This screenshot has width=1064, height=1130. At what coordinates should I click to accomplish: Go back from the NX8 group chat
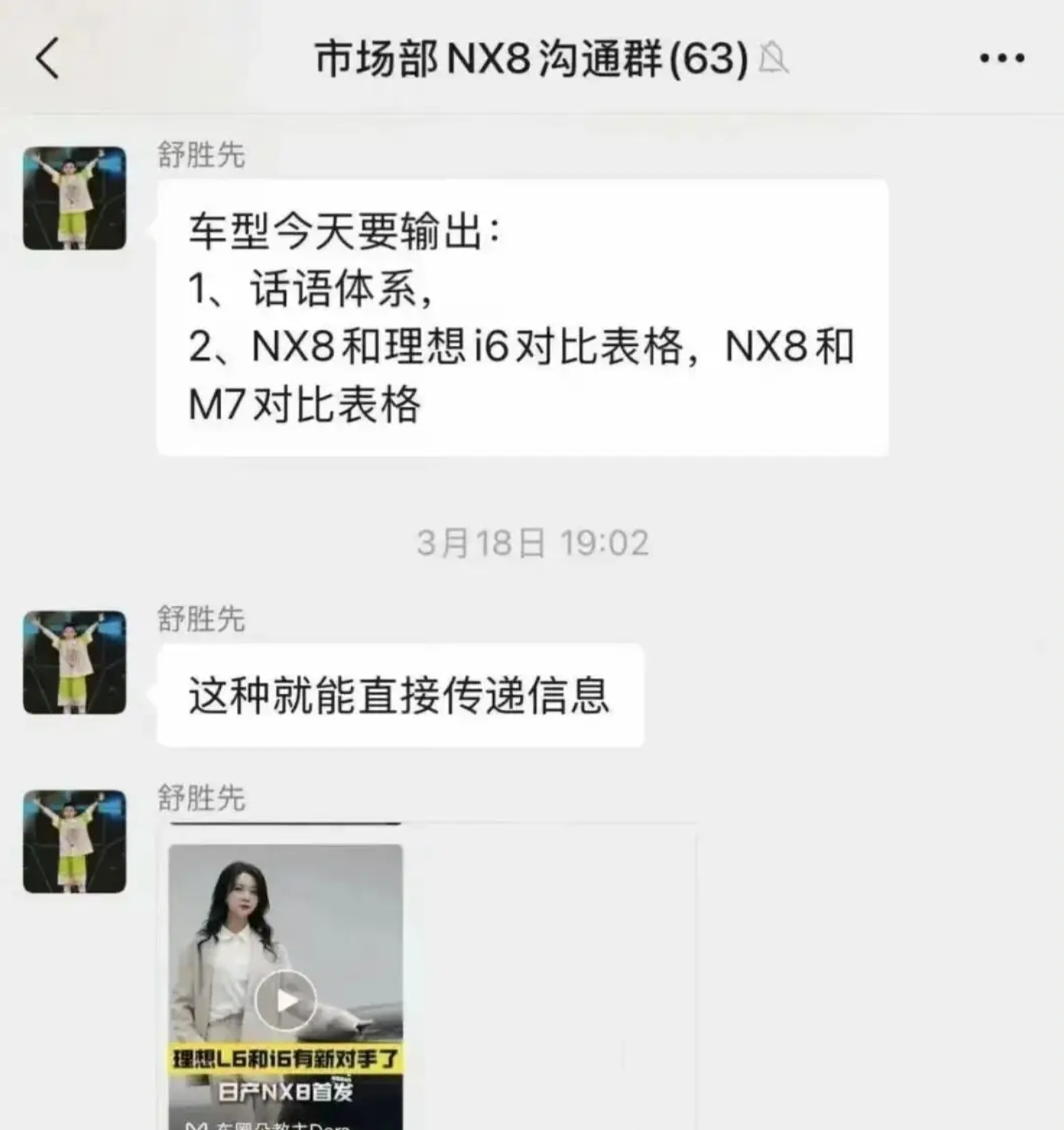click(47, 58)
